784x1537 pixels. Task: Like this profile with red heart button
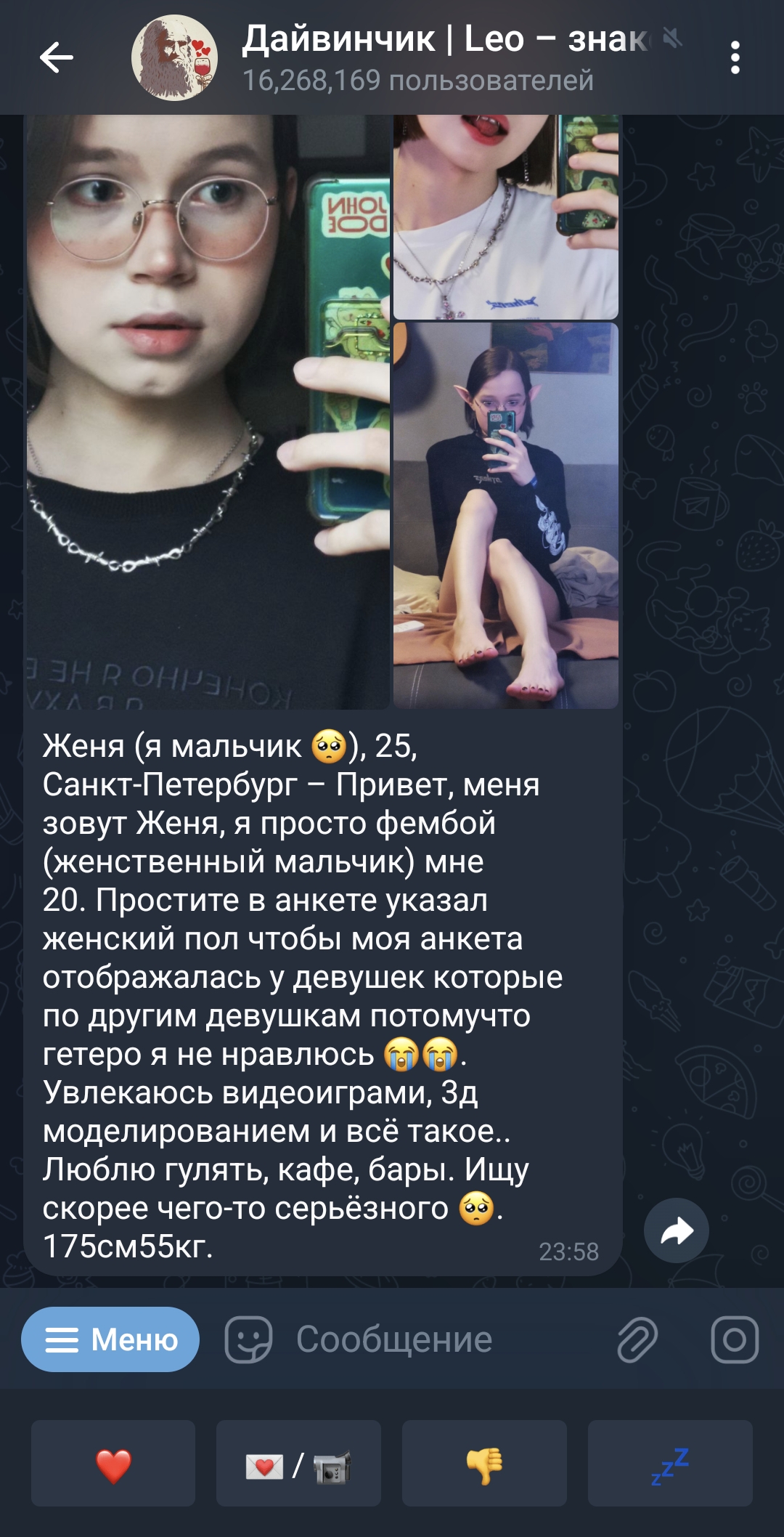(x=113, y=1464)
